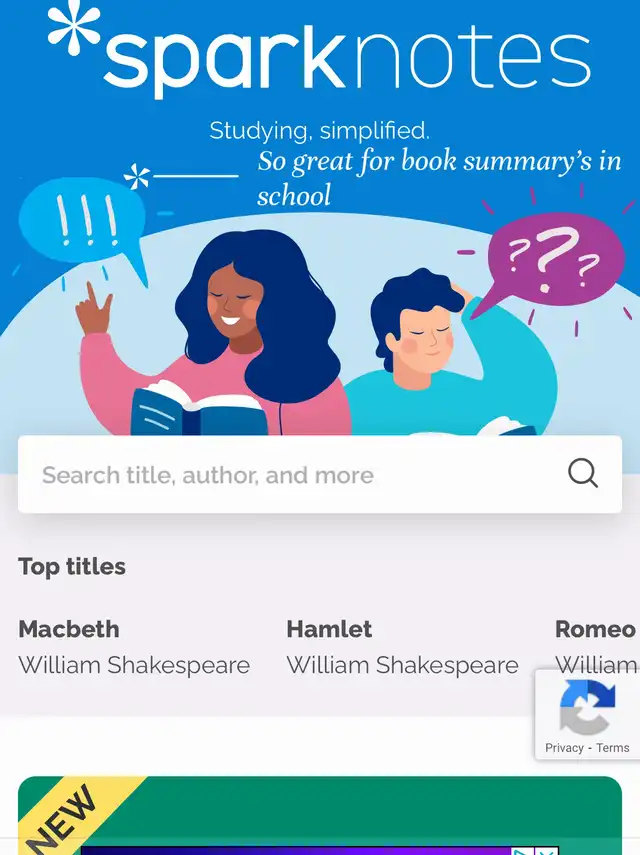Open Macbeth by William Shakespeare
The height and width of the screenshot is (855, 640).
pyautogui.click(x=134, y=647)
